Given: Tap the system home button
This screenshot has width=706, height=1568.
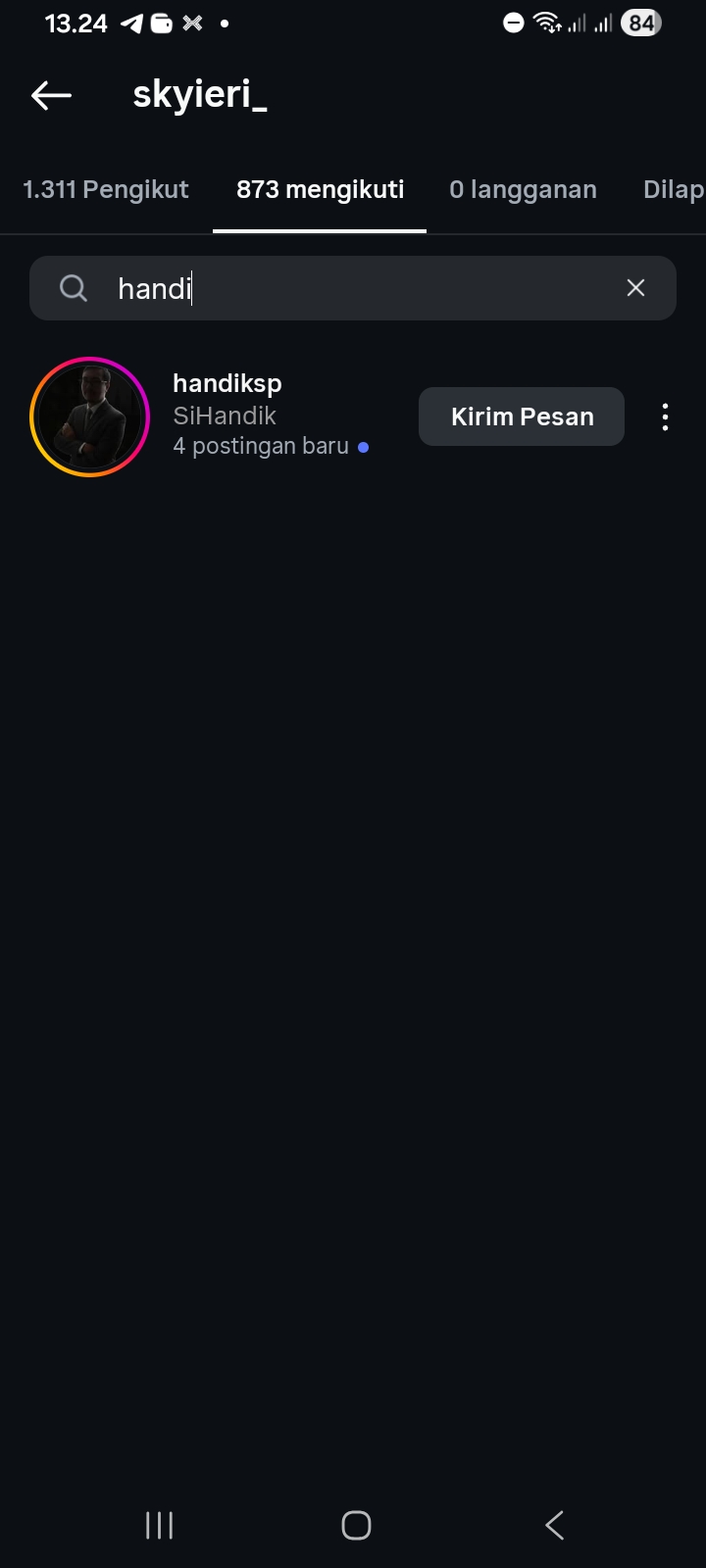Looking at the screenshot, I should (x=356, y=1525).
